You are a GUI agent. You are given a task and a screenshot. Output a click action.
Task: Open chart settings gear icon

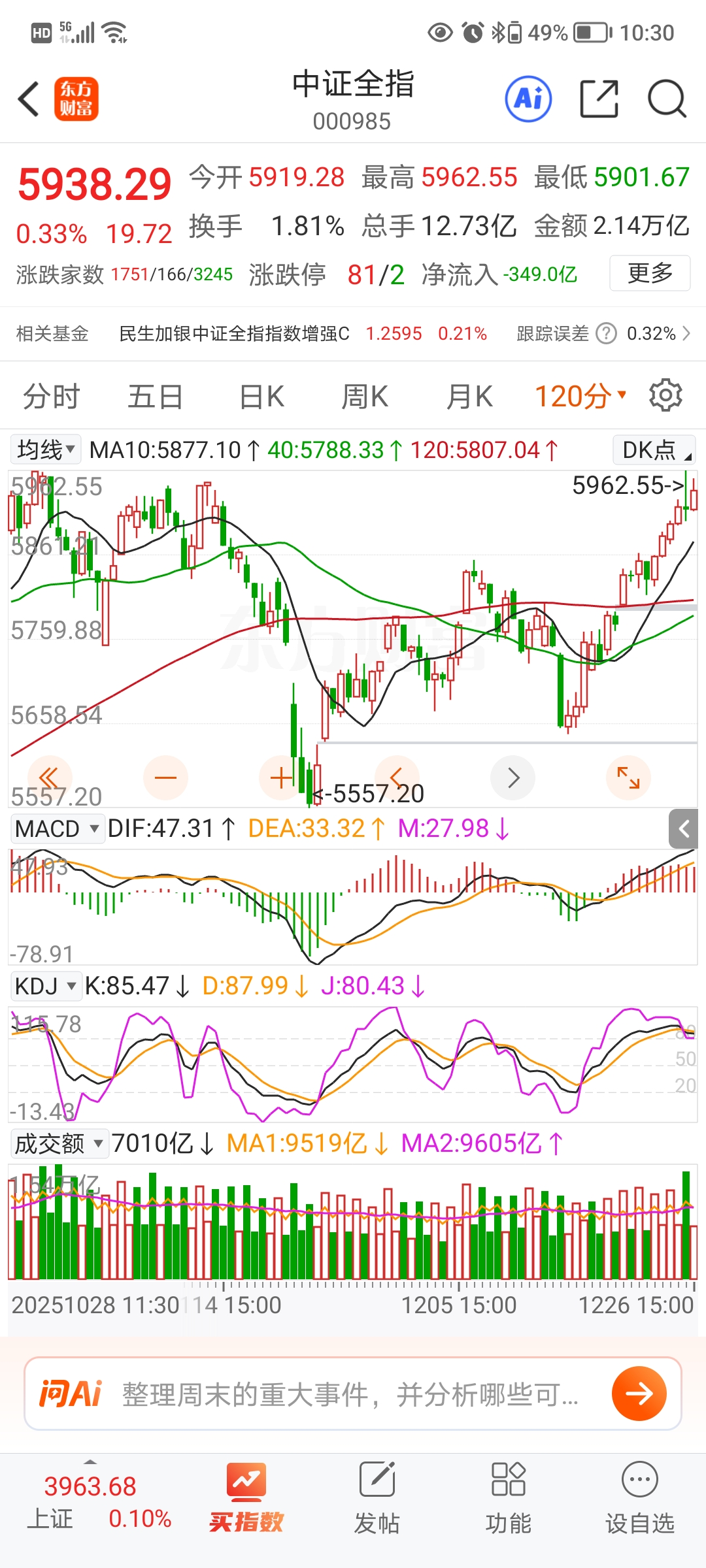(665, 395)
